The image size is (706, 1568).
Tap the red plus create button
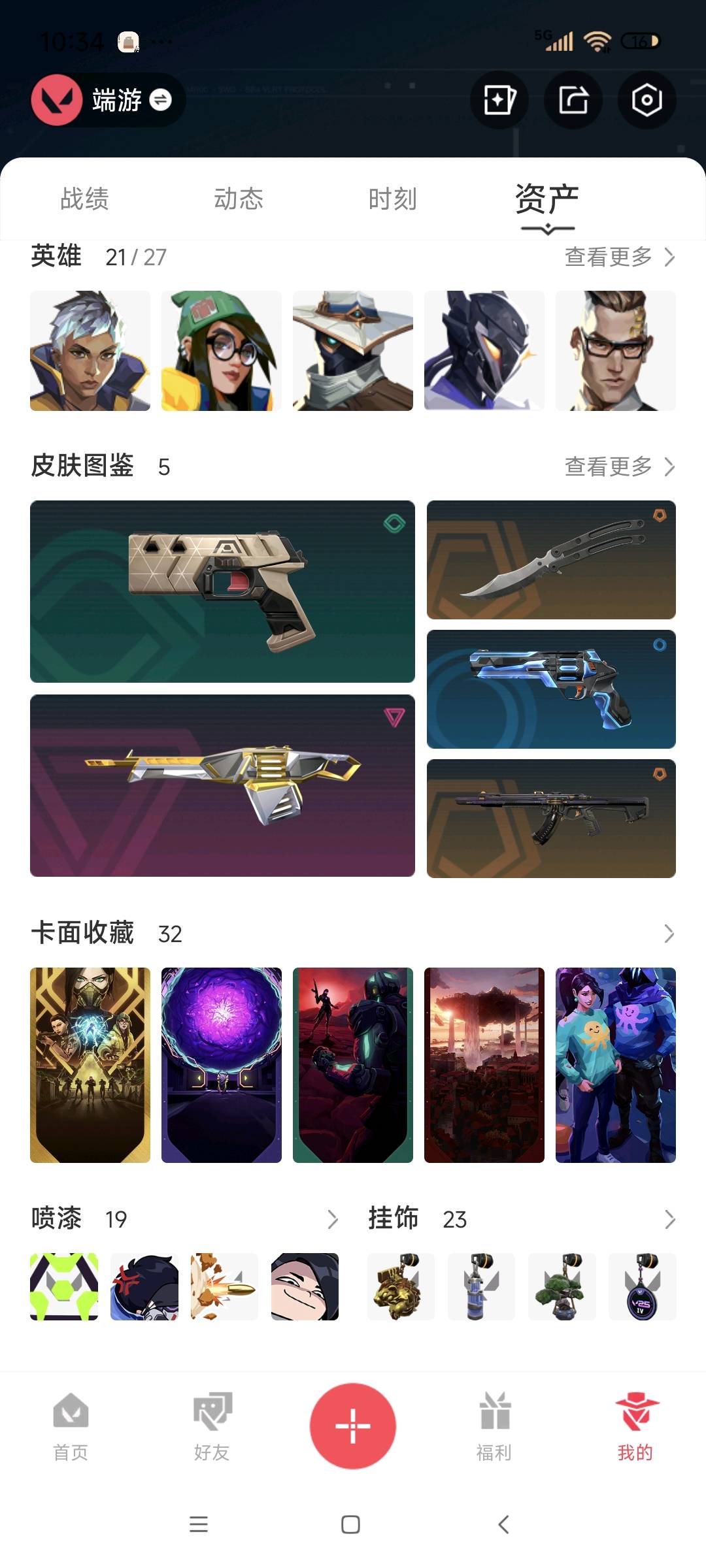(353, 1426)
